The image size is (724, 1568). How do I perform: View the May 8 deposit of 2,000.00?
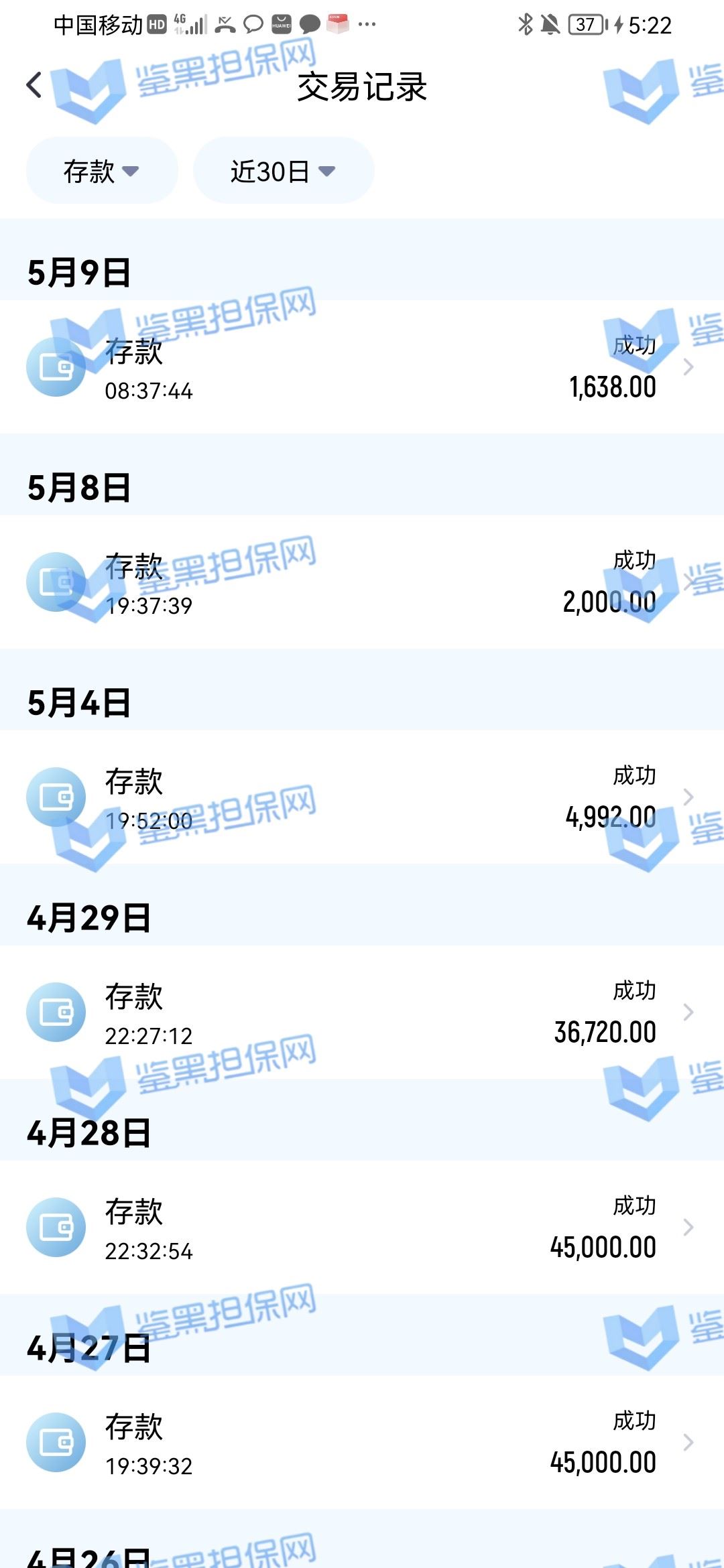pos(362,582)
